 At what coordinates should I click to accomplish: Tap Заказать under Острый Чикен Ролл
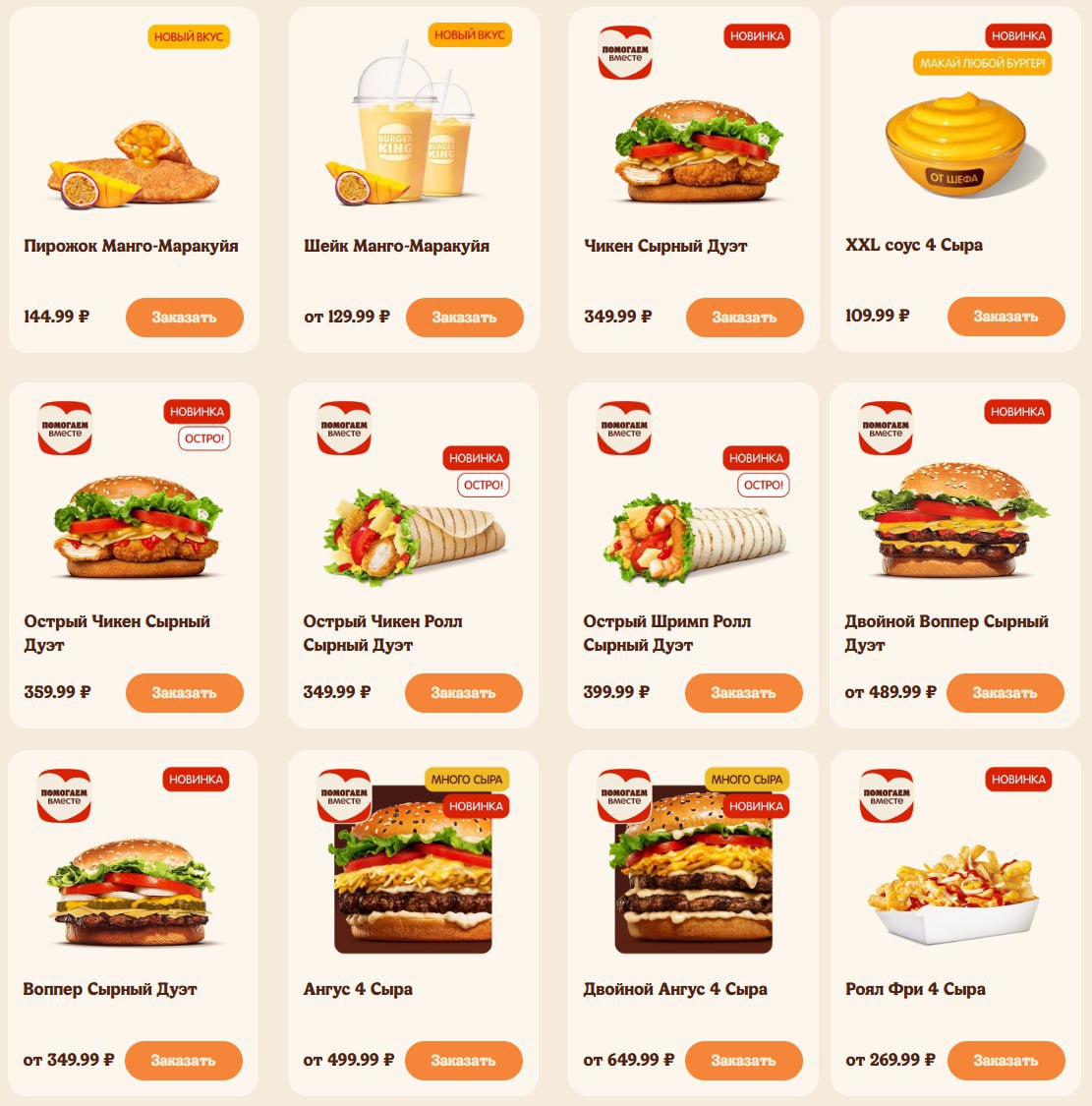point(463,693)
